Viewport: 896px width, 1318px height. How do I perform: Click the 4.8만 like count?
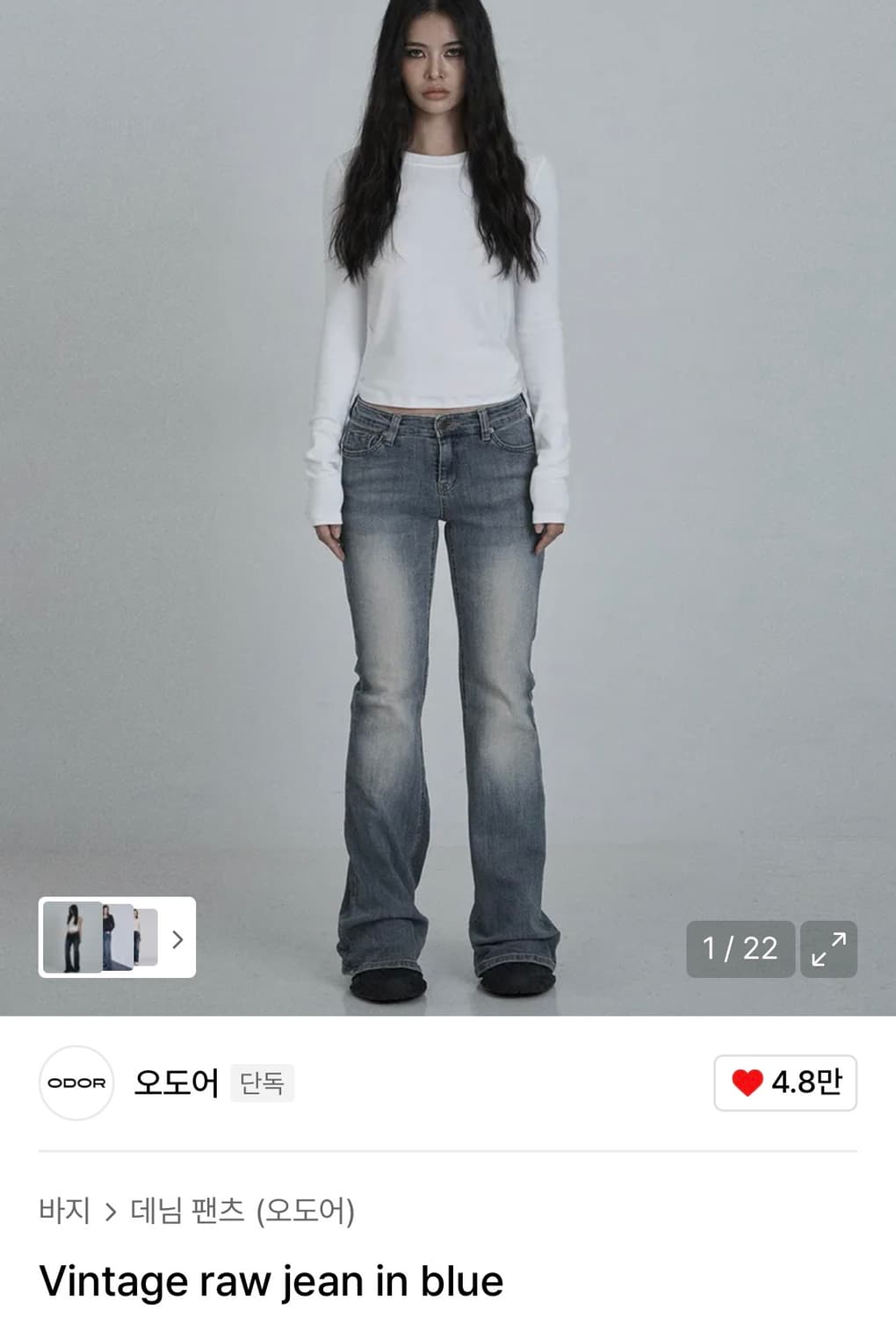coord(805,1083)
